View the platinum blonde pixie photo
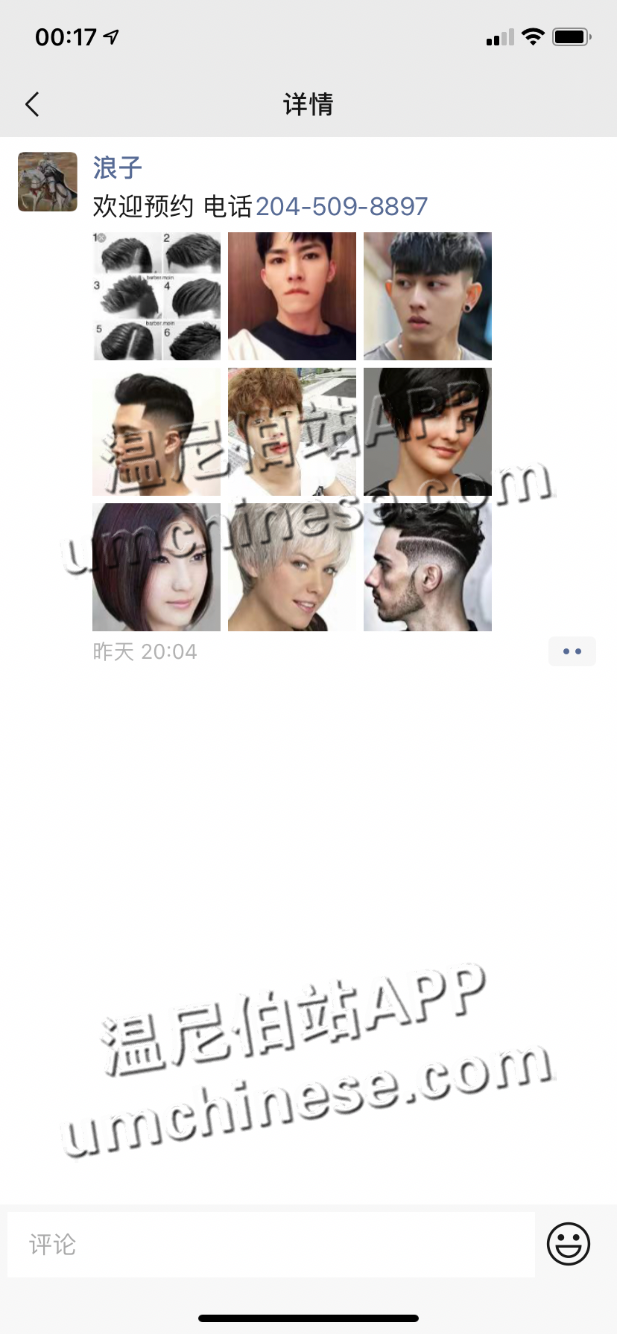617x1334 pixels. tap(292, 567)
